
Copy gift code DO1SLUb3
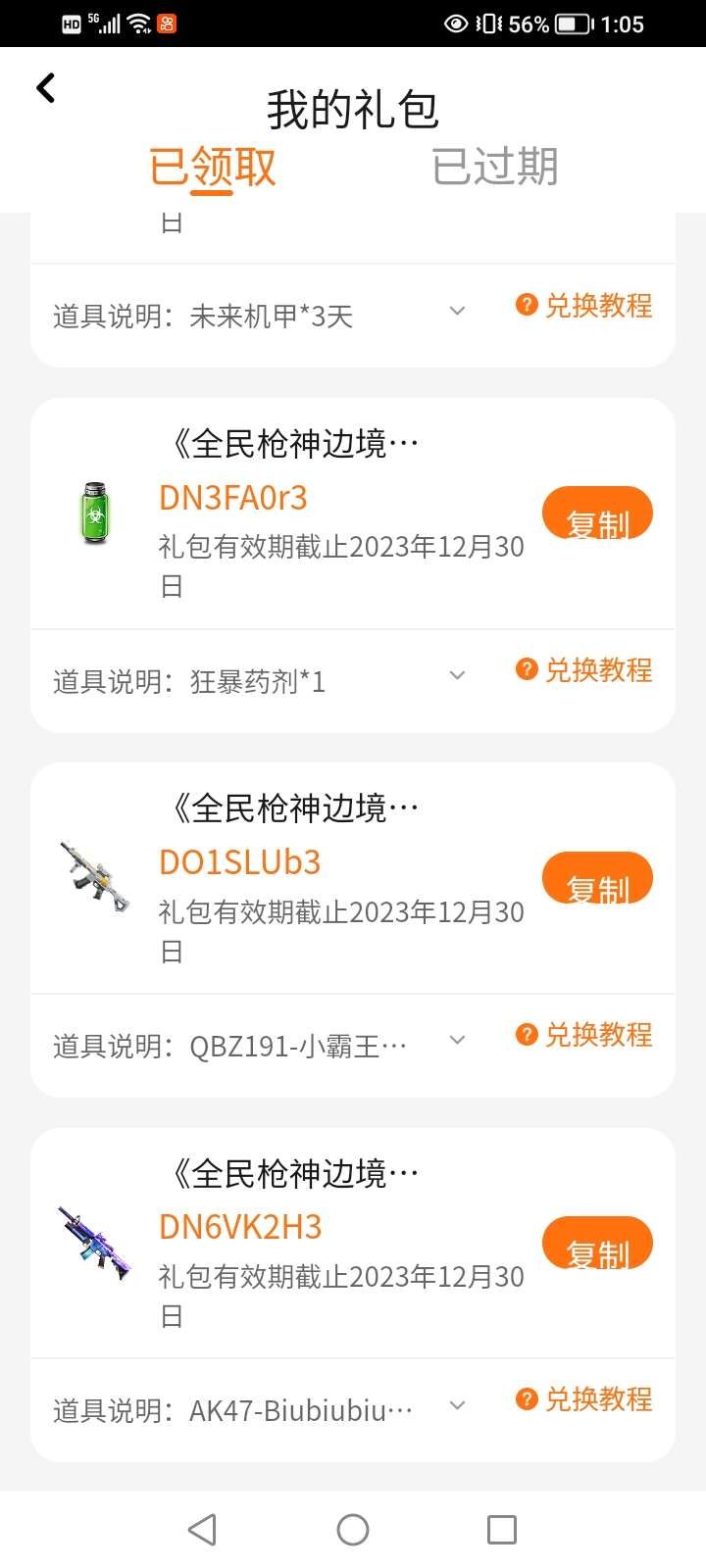pyautogui.click(x=597, y=878)
